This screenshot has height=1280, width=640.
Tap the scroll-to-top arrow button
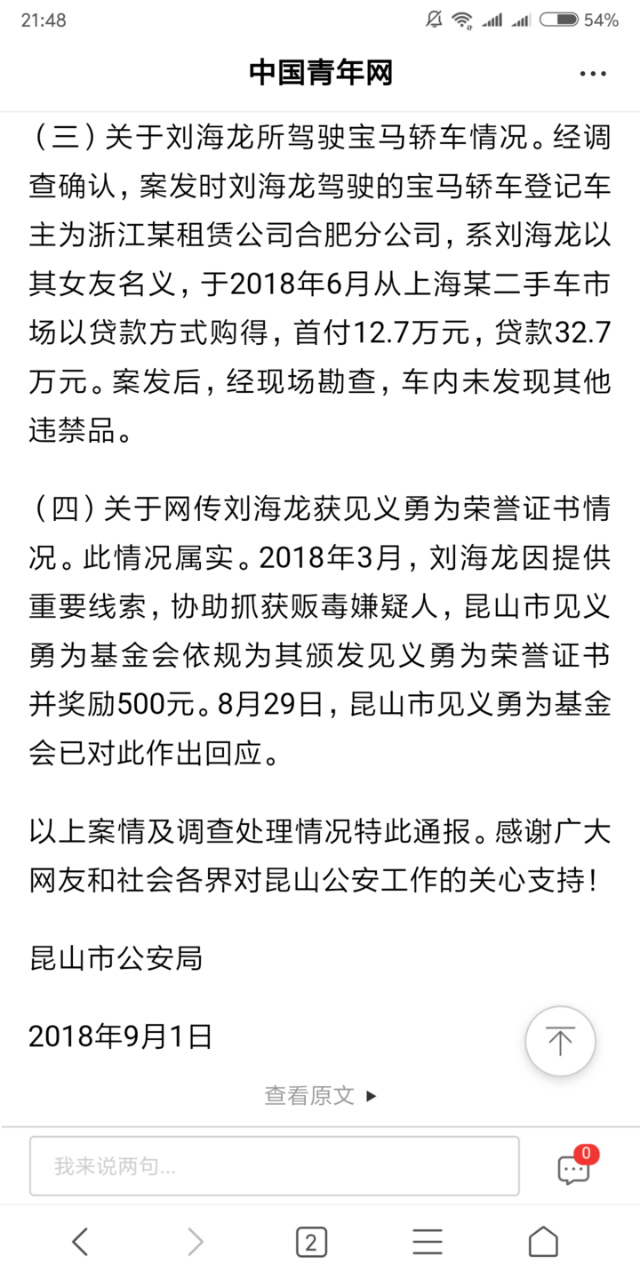point(560,1041)
